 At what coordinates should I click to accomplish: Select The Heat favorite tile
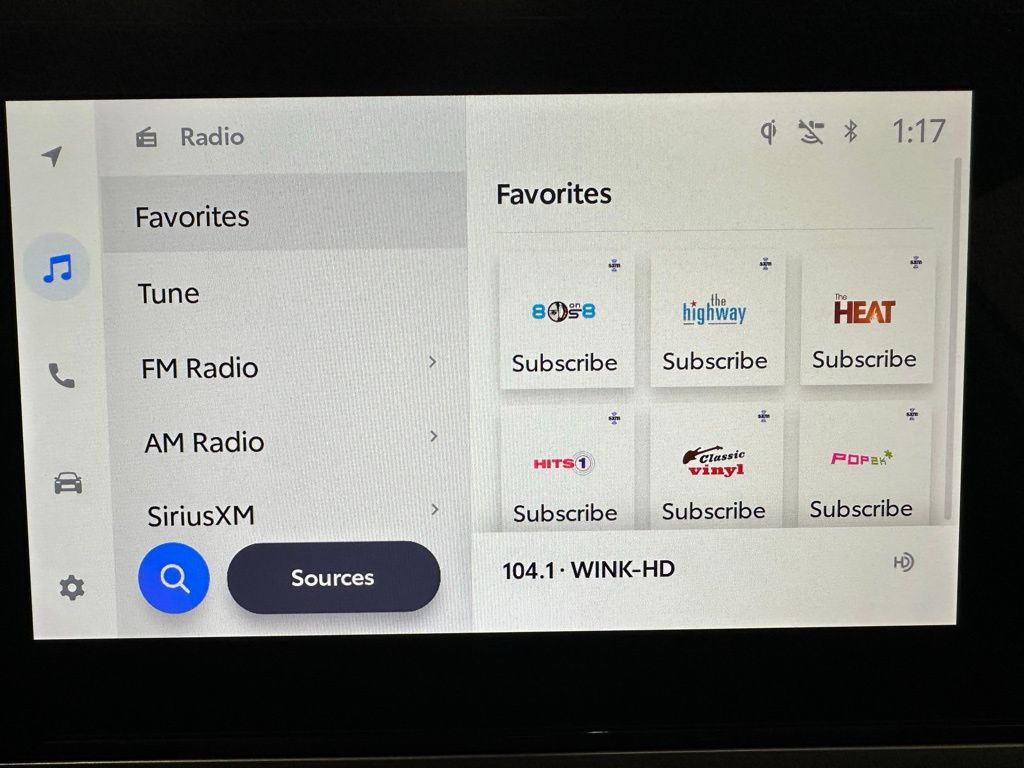point(865,319)
